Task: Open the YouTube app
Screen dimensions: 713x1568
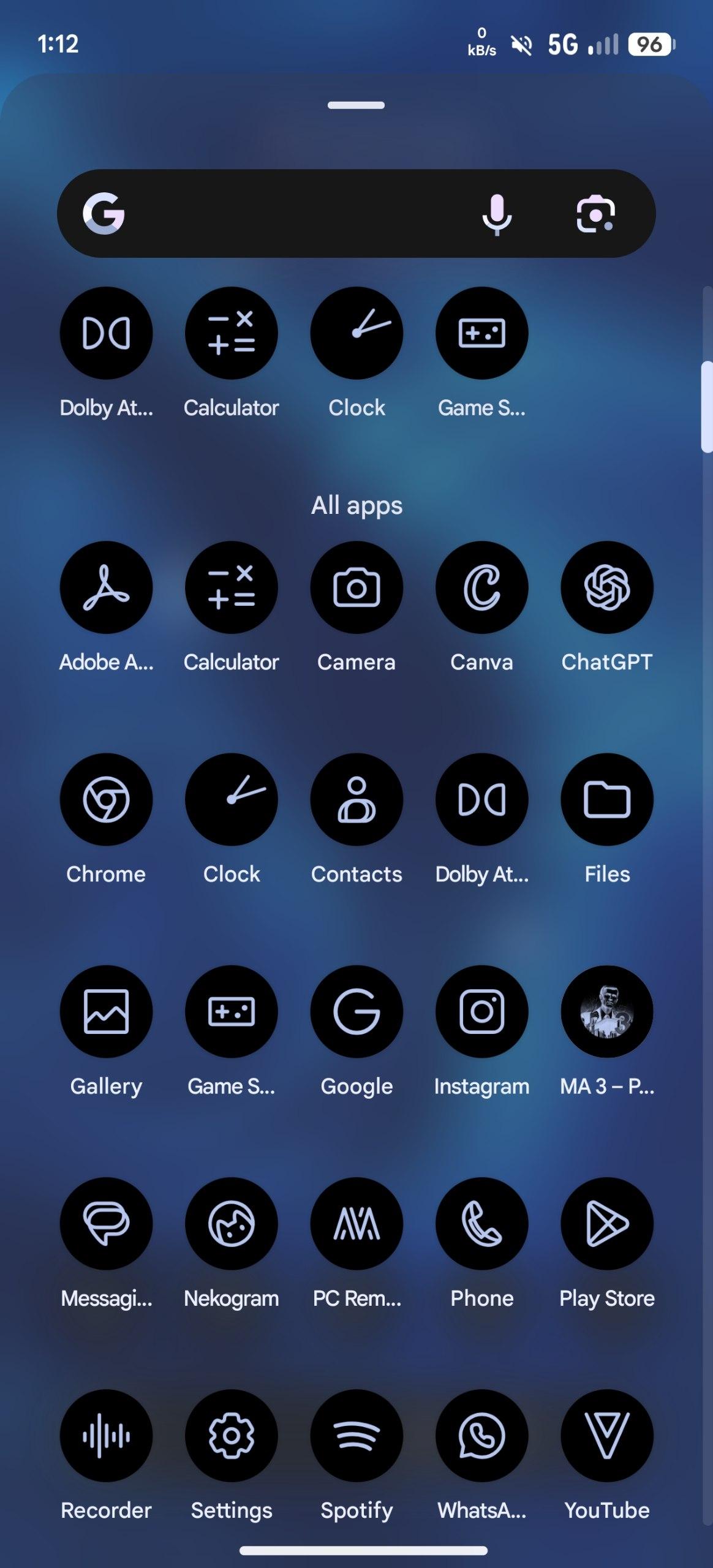Action: click(607, 1435)
